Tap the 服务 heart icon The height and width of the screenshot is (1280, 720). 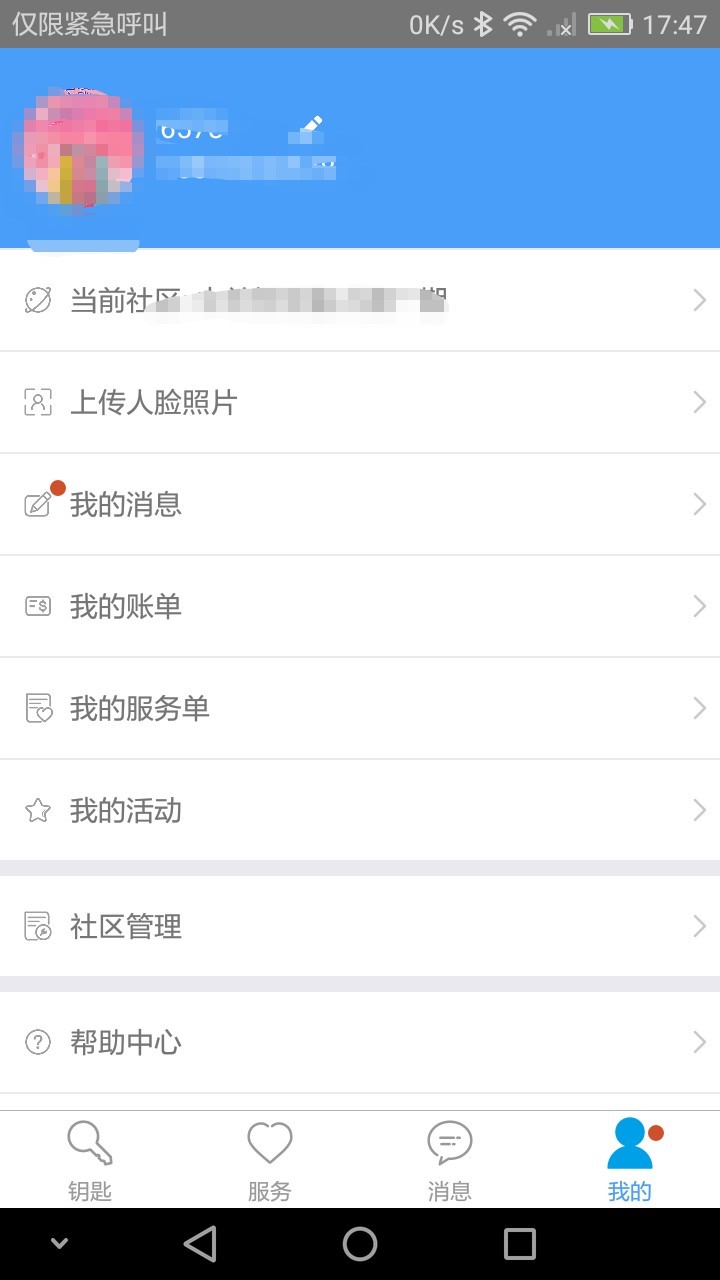point(270,1140)
